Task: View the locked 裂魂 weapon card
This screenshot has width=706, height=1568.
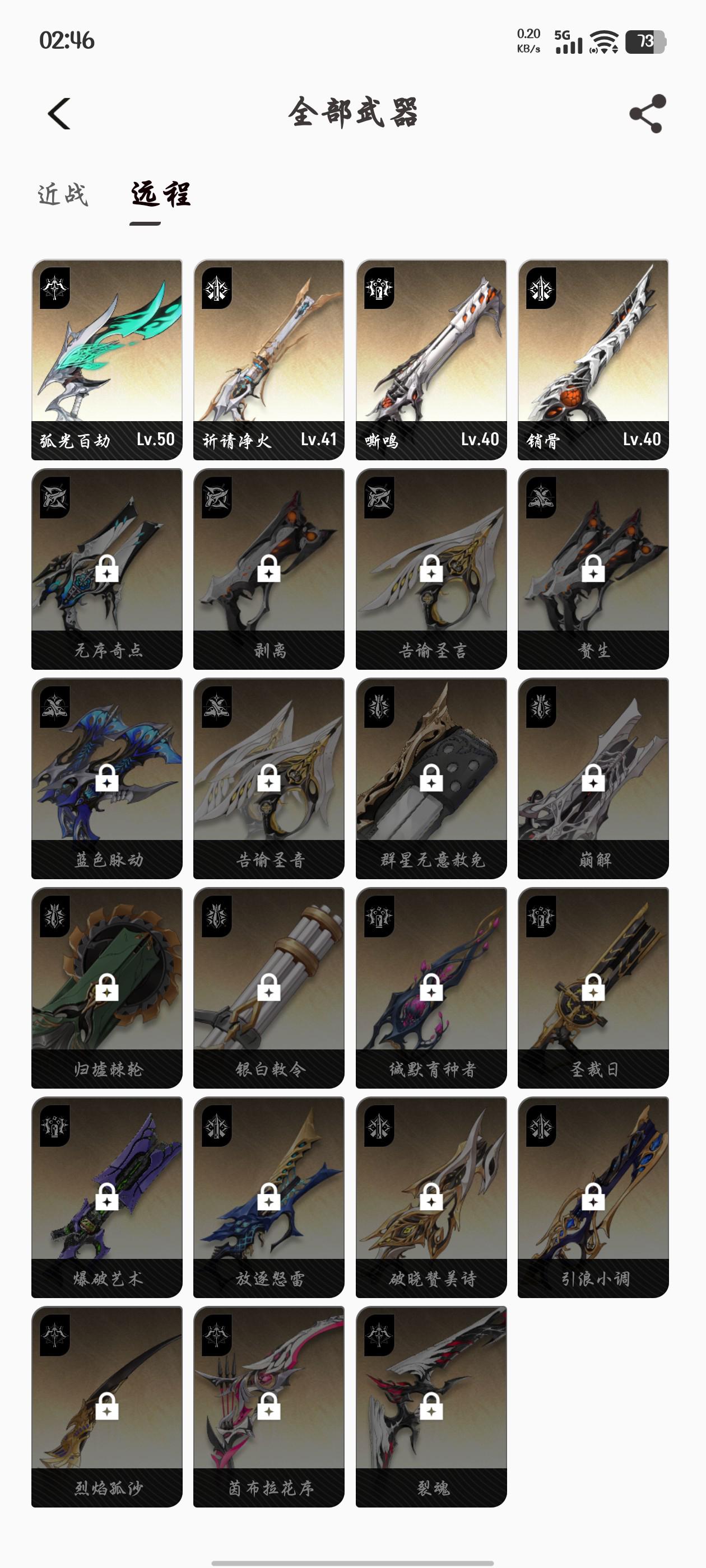Action: coord(431,1406)
